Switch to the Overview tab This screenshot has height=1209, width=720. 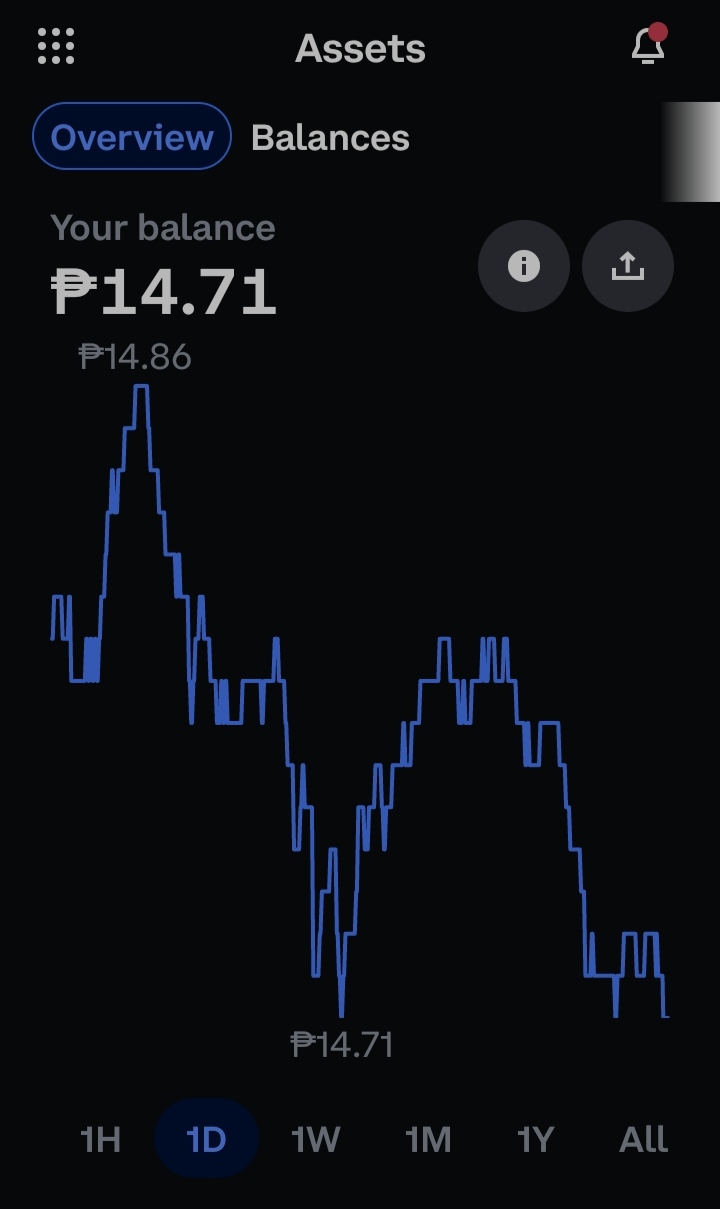tap(132, 137)
